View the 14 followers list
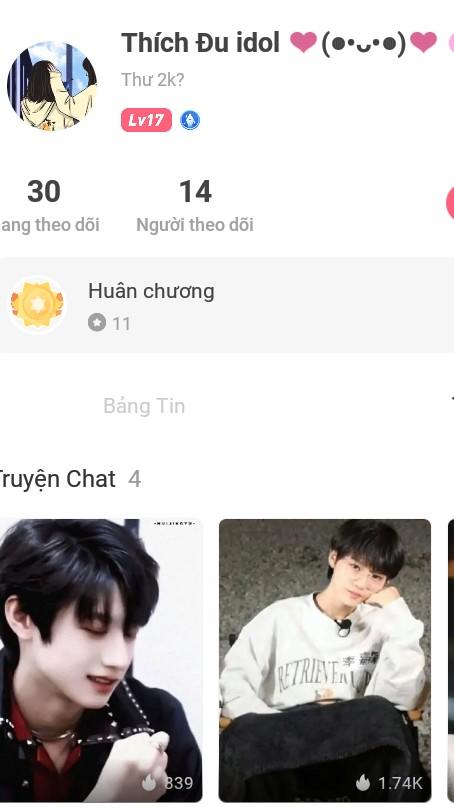Screen dimensions: 454x808 195,206
